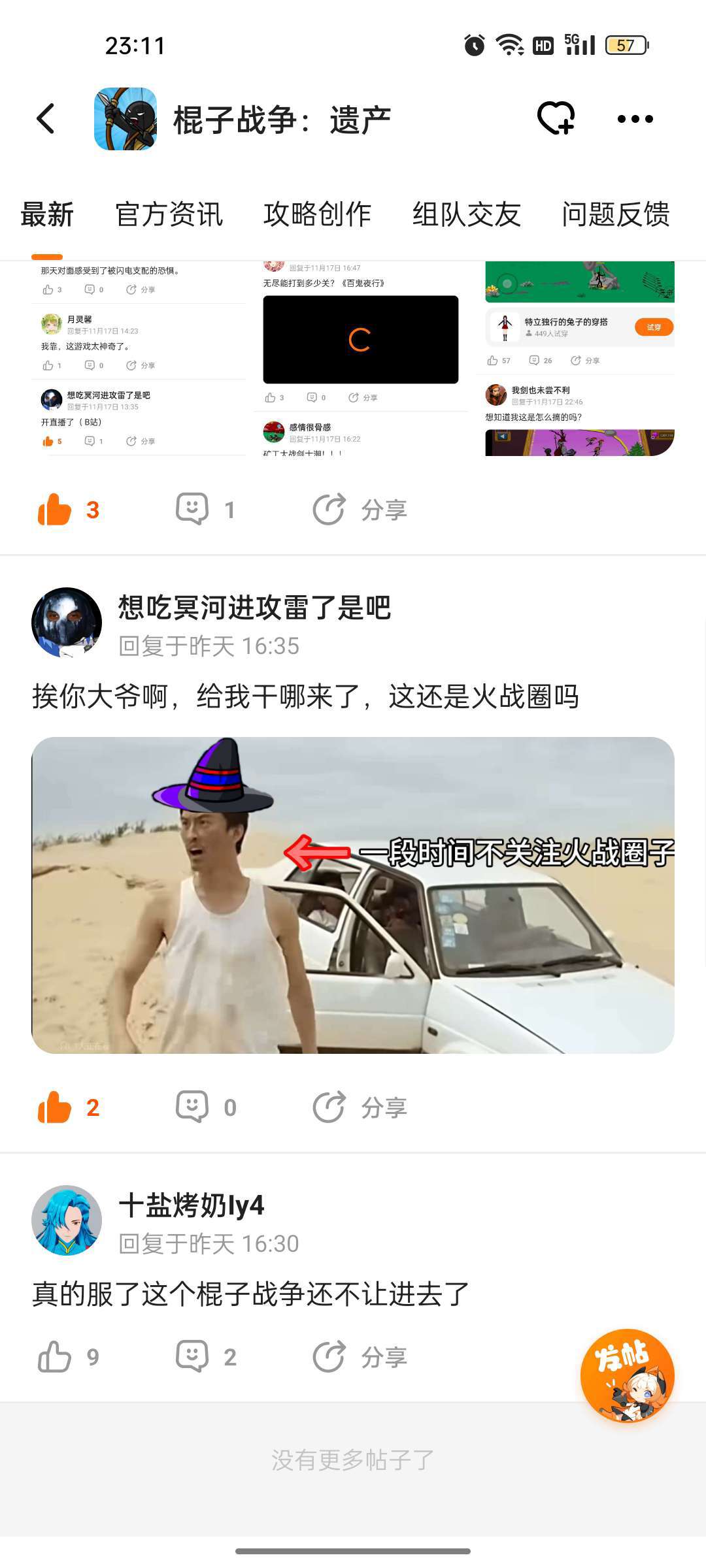Open the 棍子战争：遗产 game icon

[x=126, y=119]
